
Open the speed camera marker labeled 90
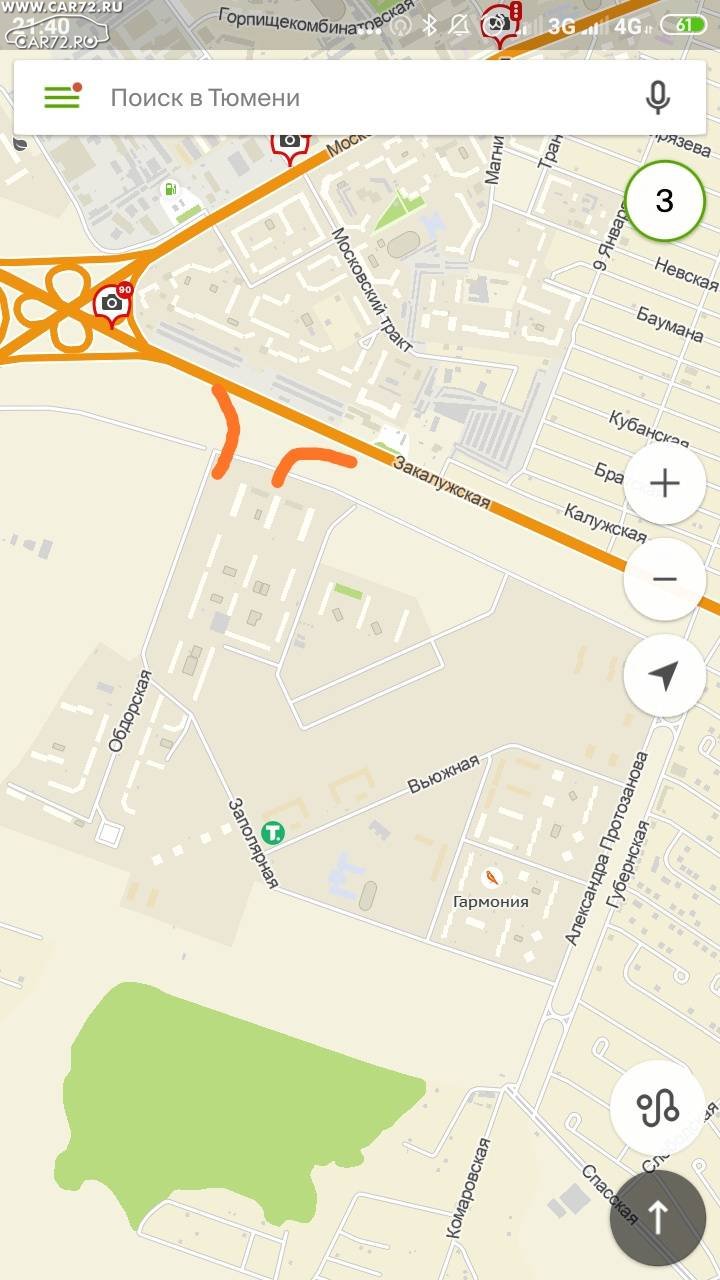(113, 304)
